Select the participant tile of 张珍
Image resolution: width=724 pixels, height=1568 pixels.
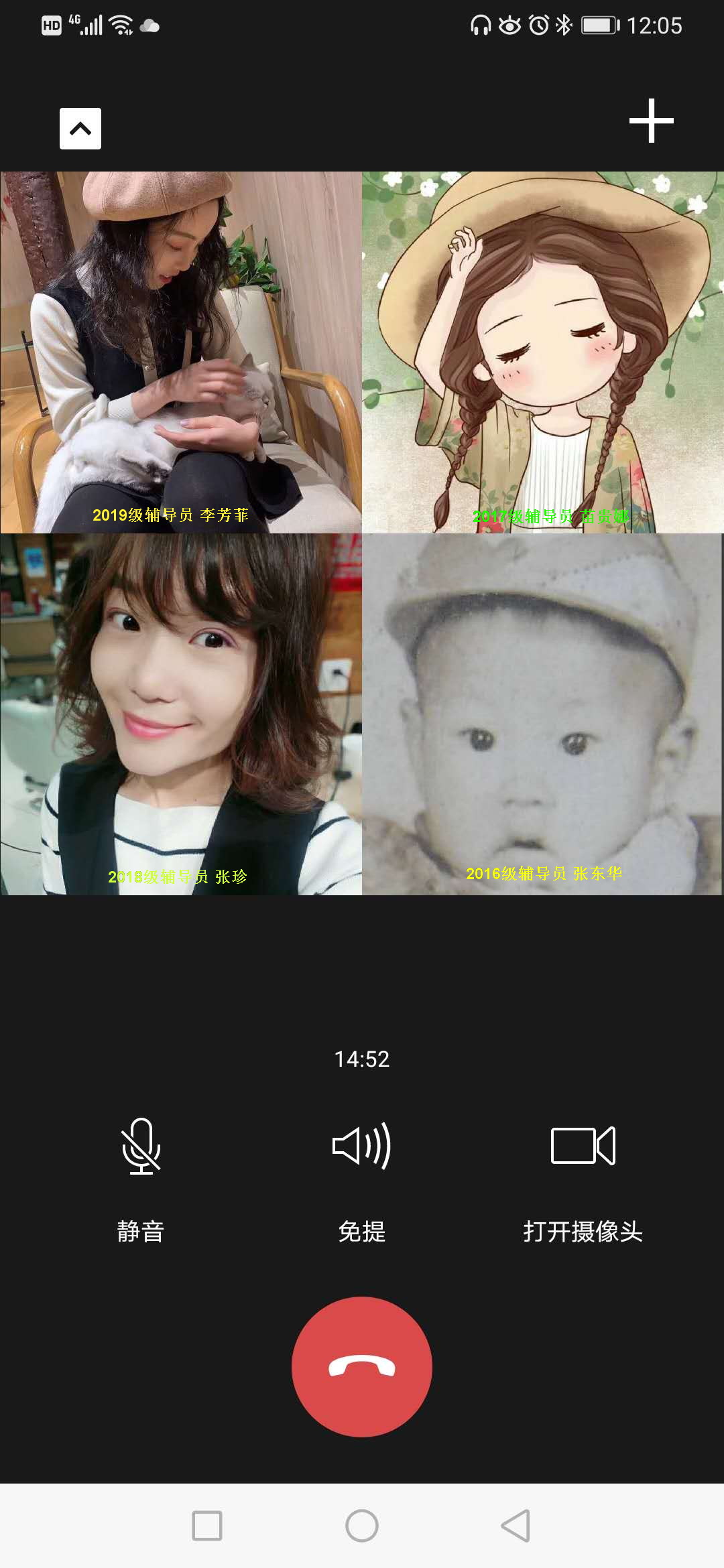pyautogui.click(x=181, y=714)
